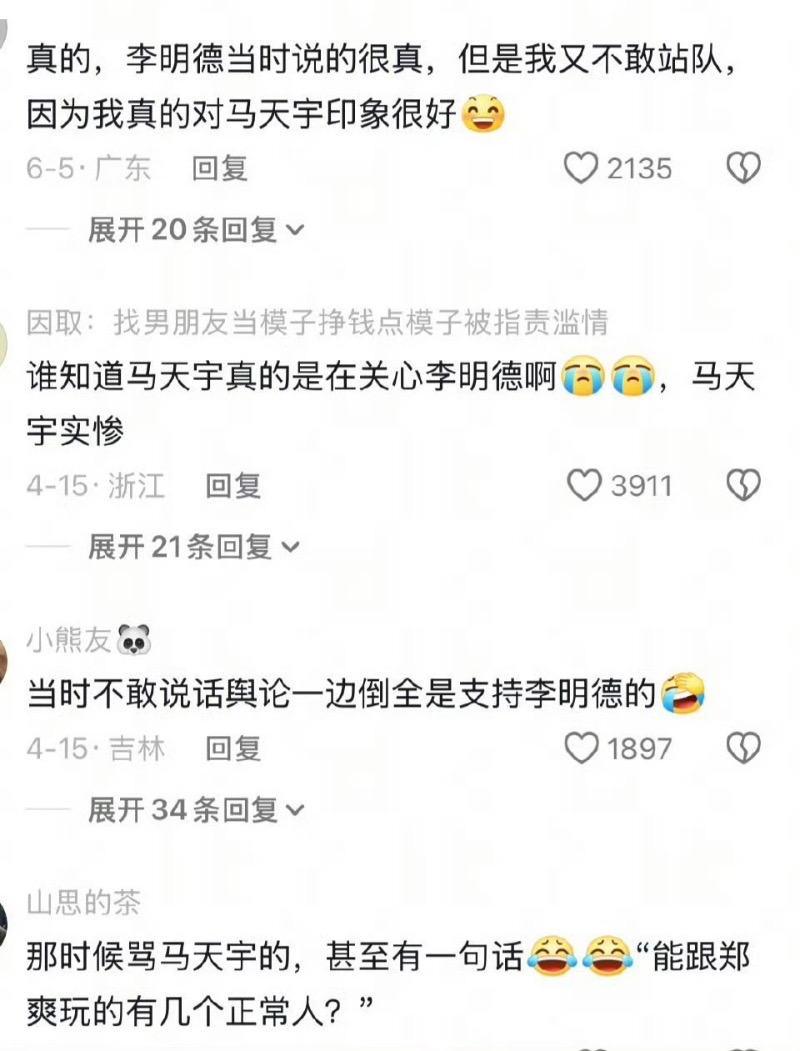Like the 浙江 comment with 3911 likes

[584, 486]
